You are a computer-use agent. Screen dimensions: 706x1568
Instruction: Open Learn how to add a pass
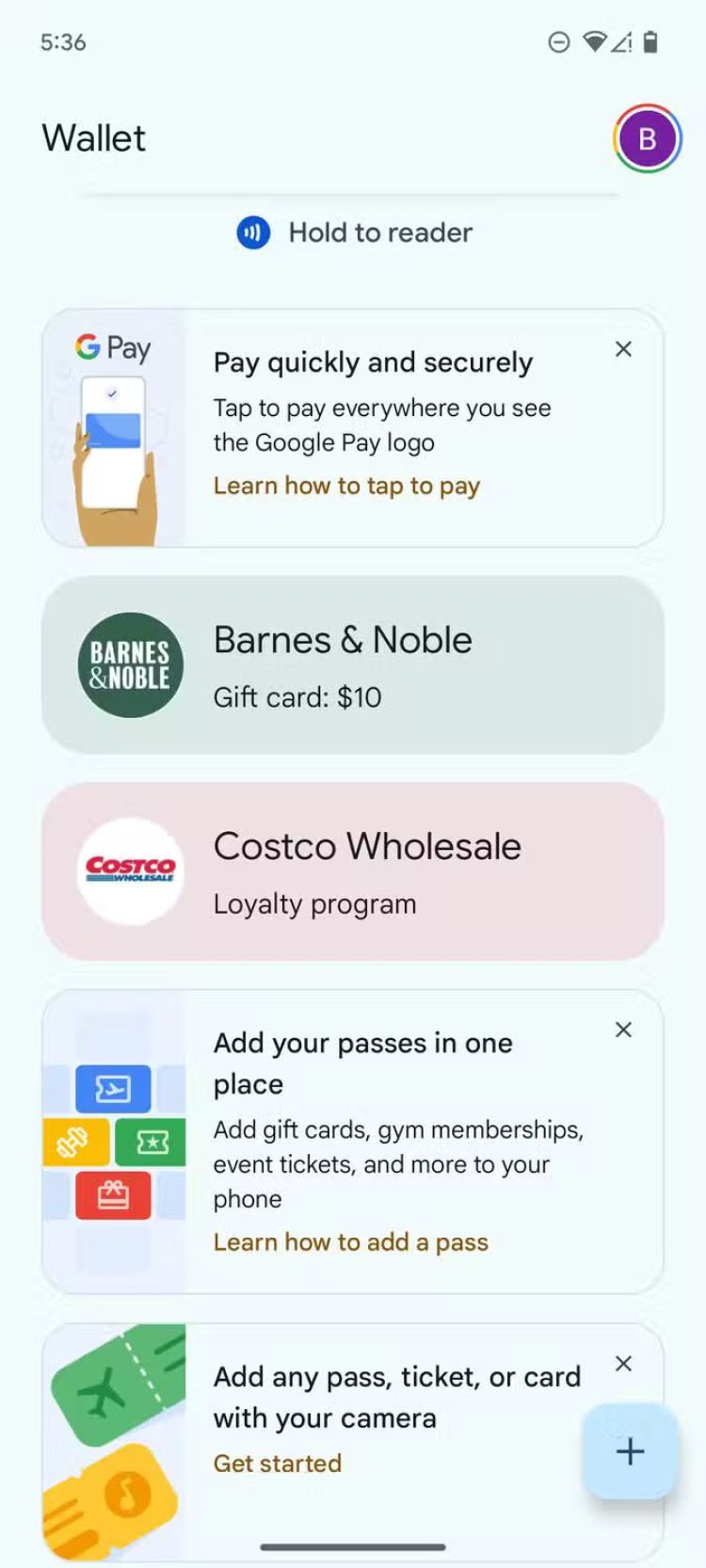350,1242
